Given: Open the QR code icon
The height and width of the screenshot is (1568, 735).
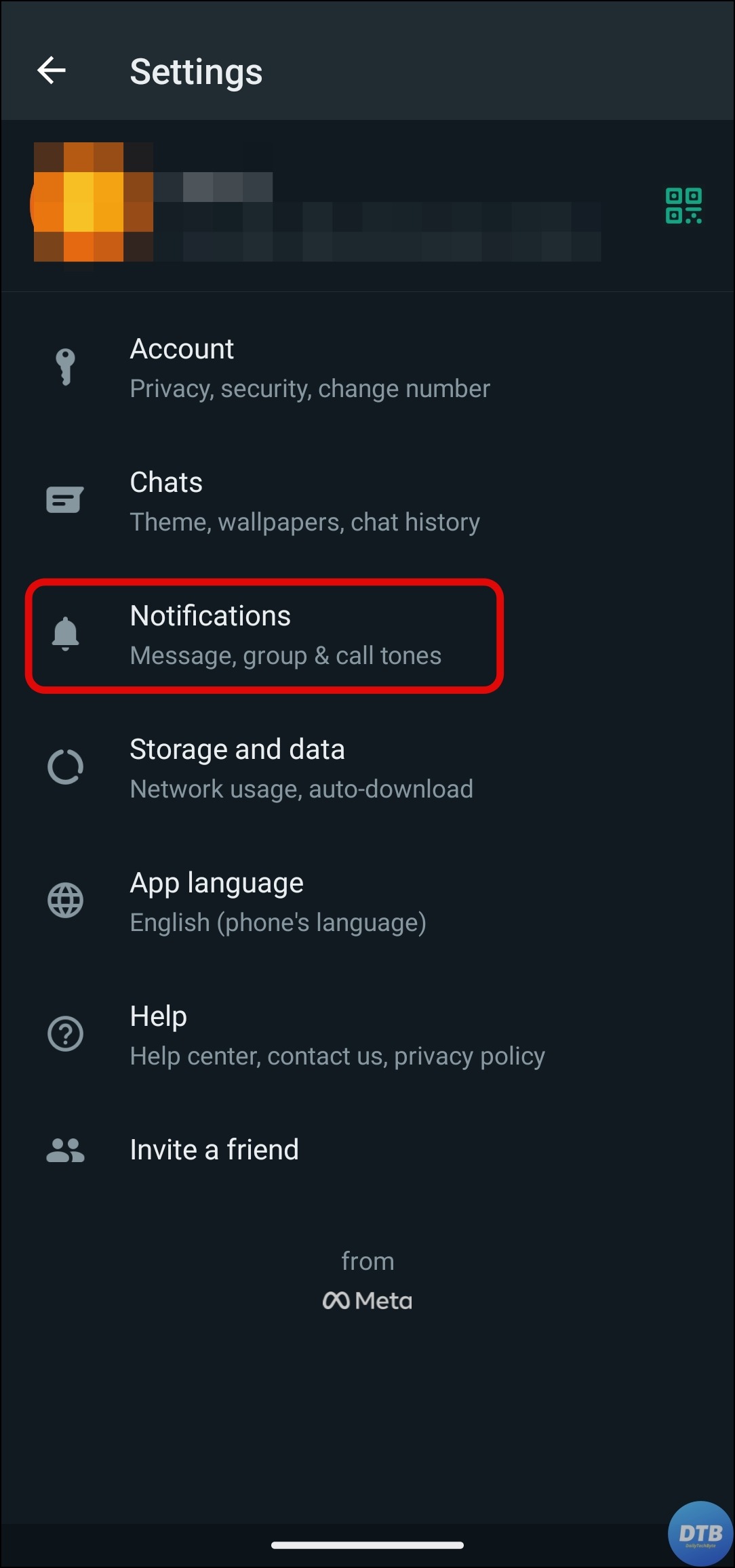Looking at the screenshot, I should [683, 206].
